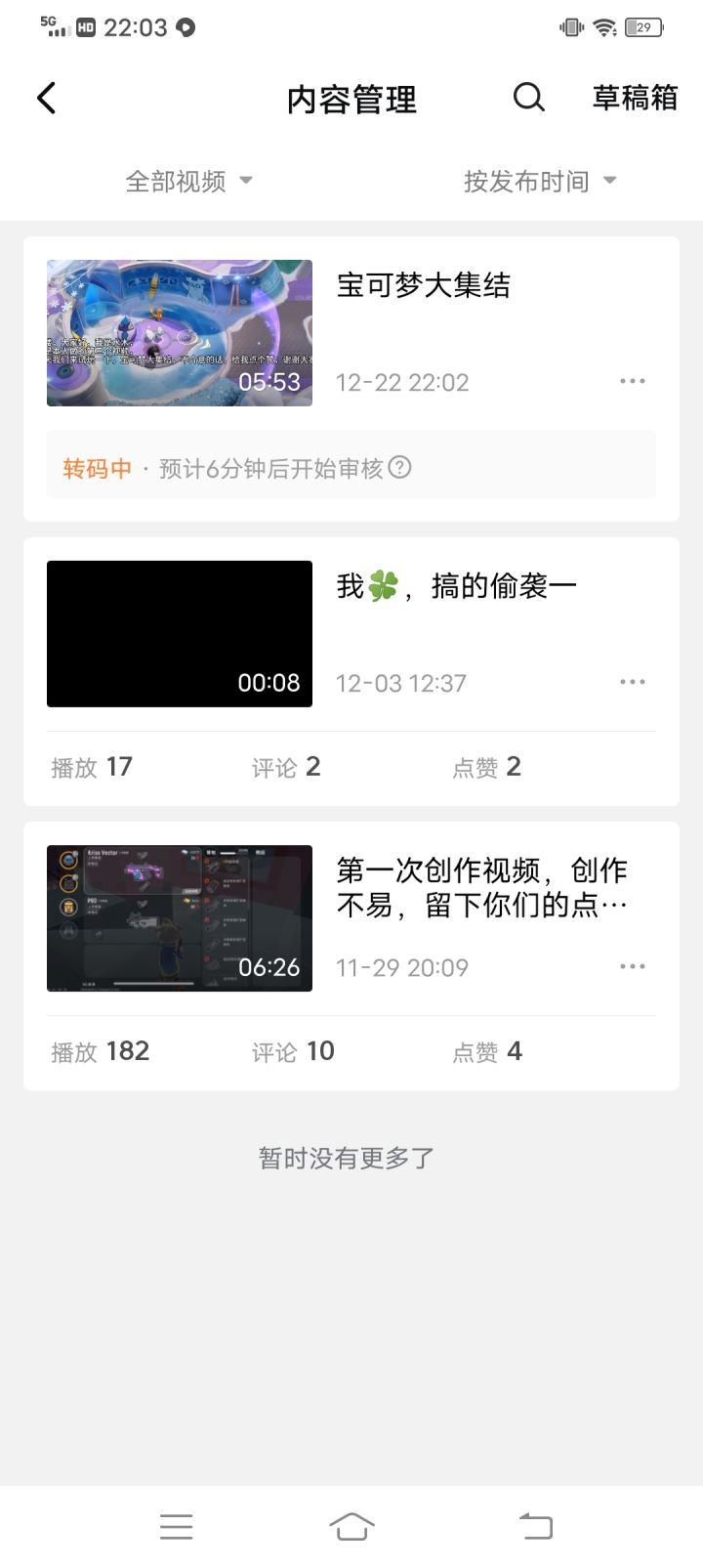This screenshot has width=703, height=1568.
Task: Open the 宝可梦大集结 video thumbnail
Action: [180, 333]
